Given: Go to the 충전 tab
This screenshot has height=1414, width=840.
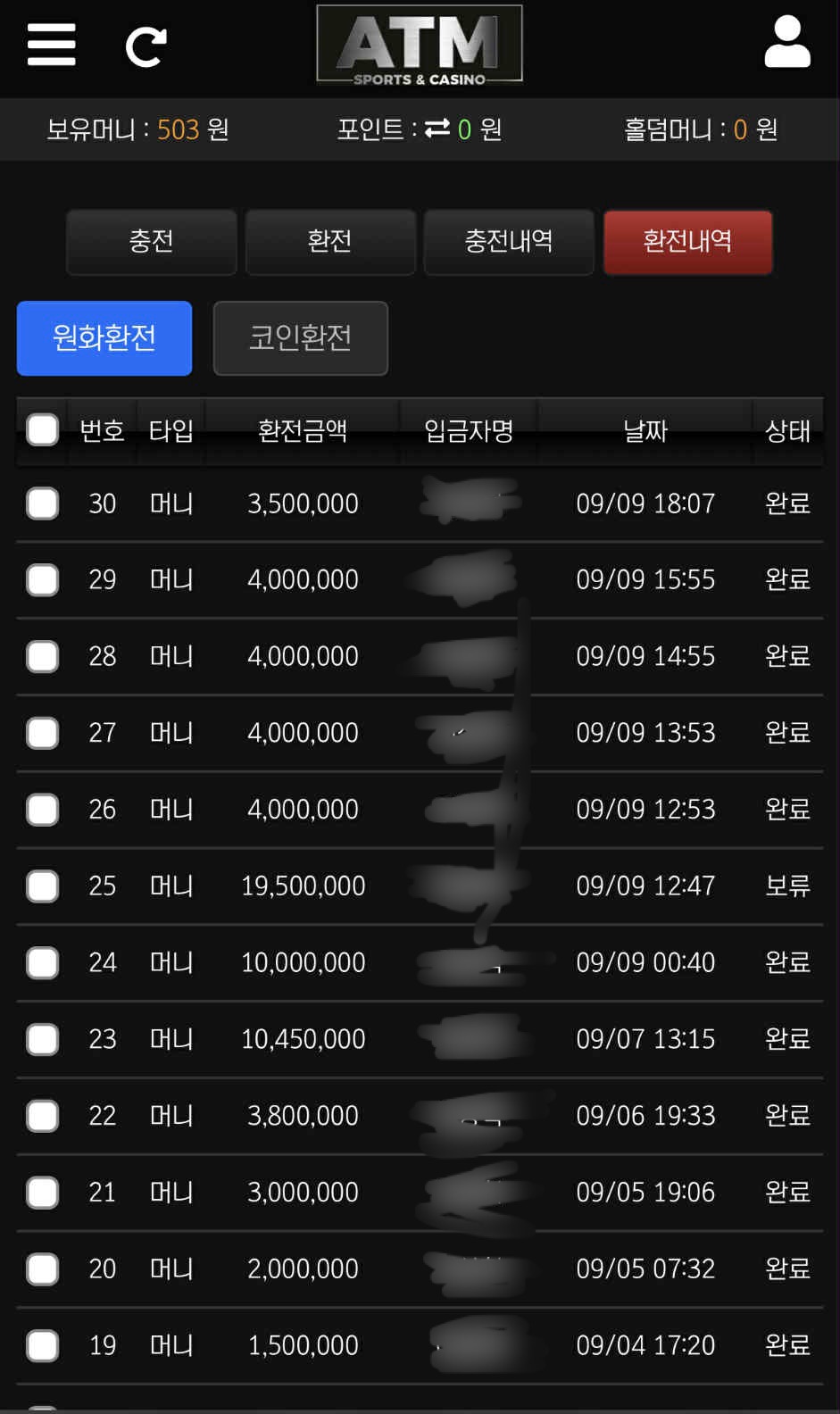Looking at the screenshot, I should 151,242.
